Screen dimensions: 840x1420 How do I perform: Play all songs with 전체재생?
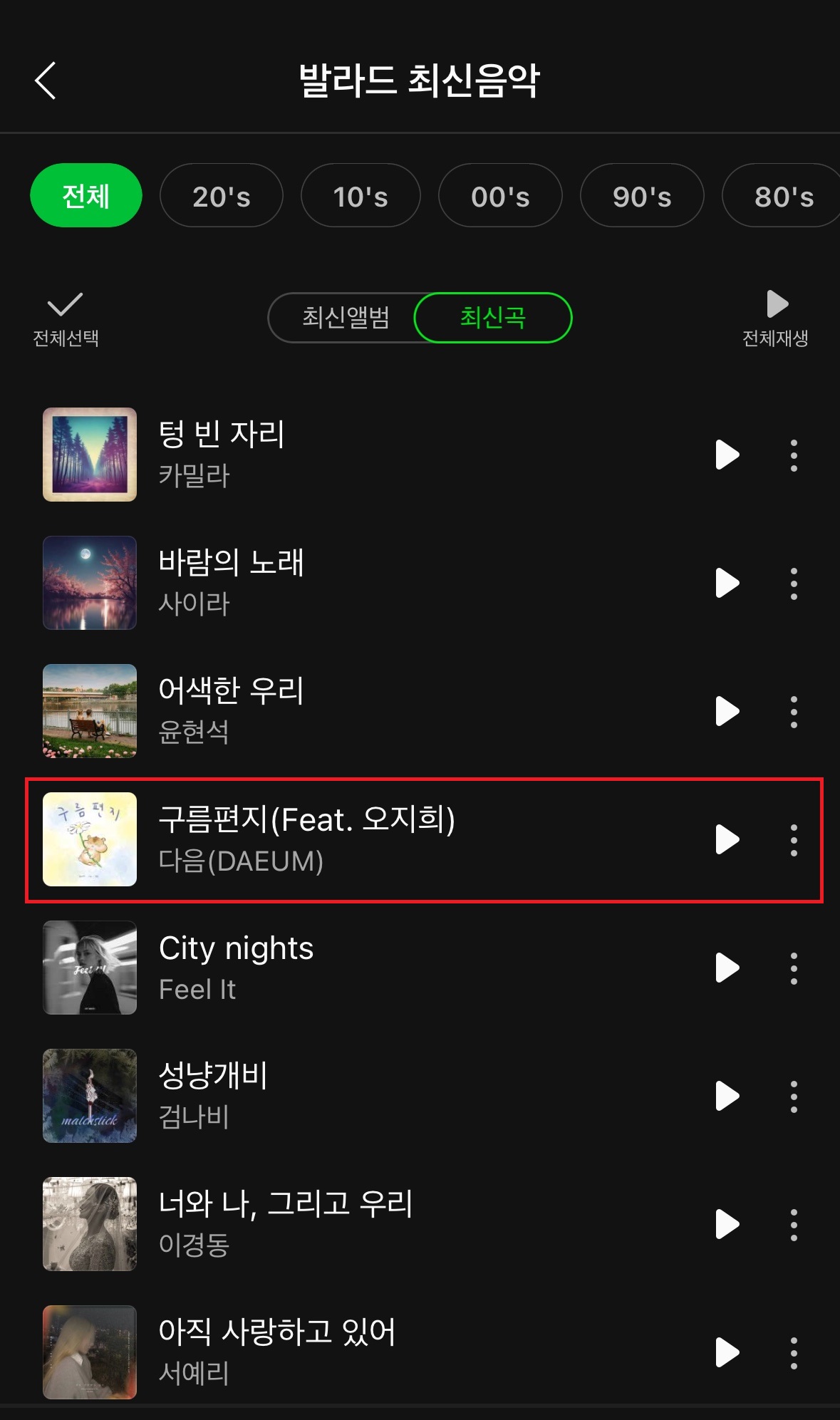click(x=775, y=318)
